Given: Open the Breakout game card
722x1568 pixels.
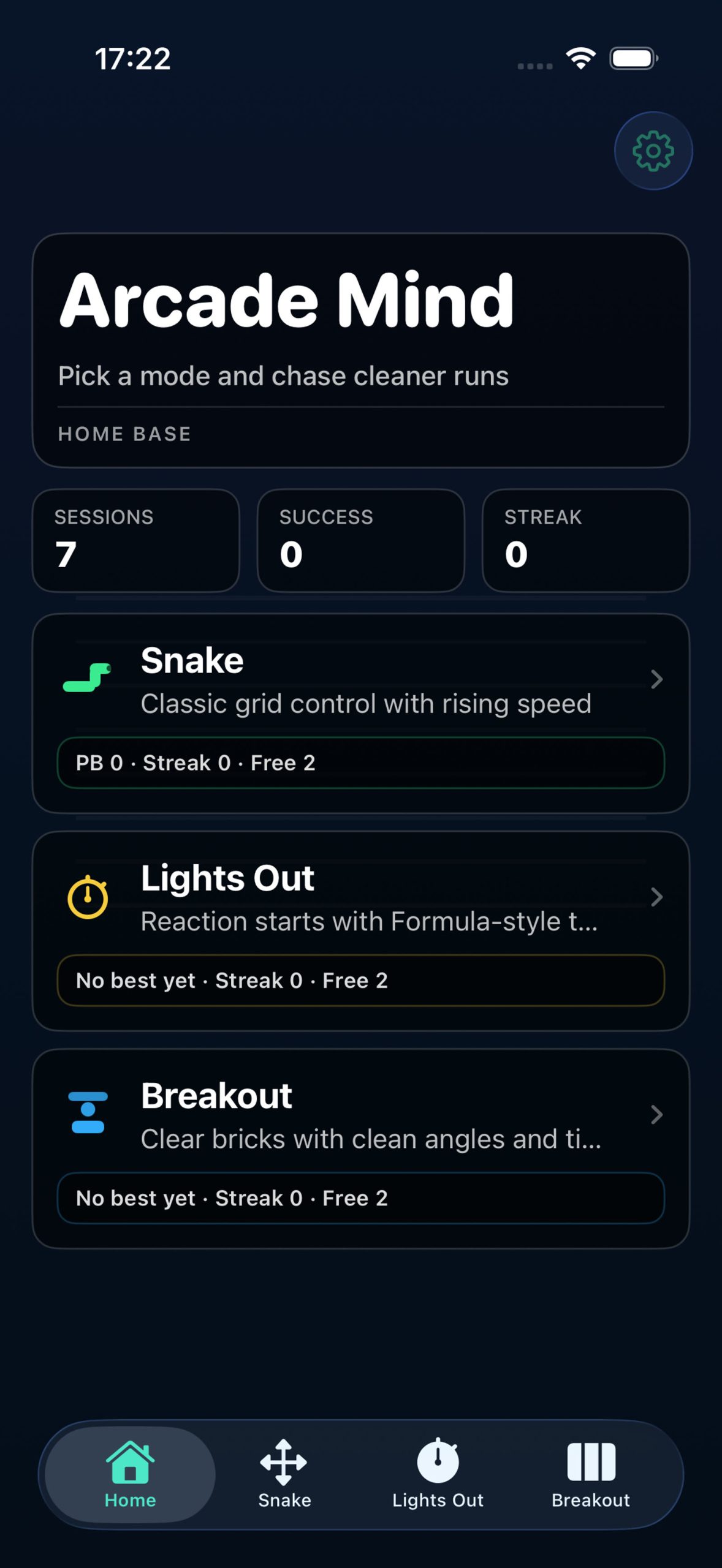Looking at the screenshot, I should click(360, 1116).
